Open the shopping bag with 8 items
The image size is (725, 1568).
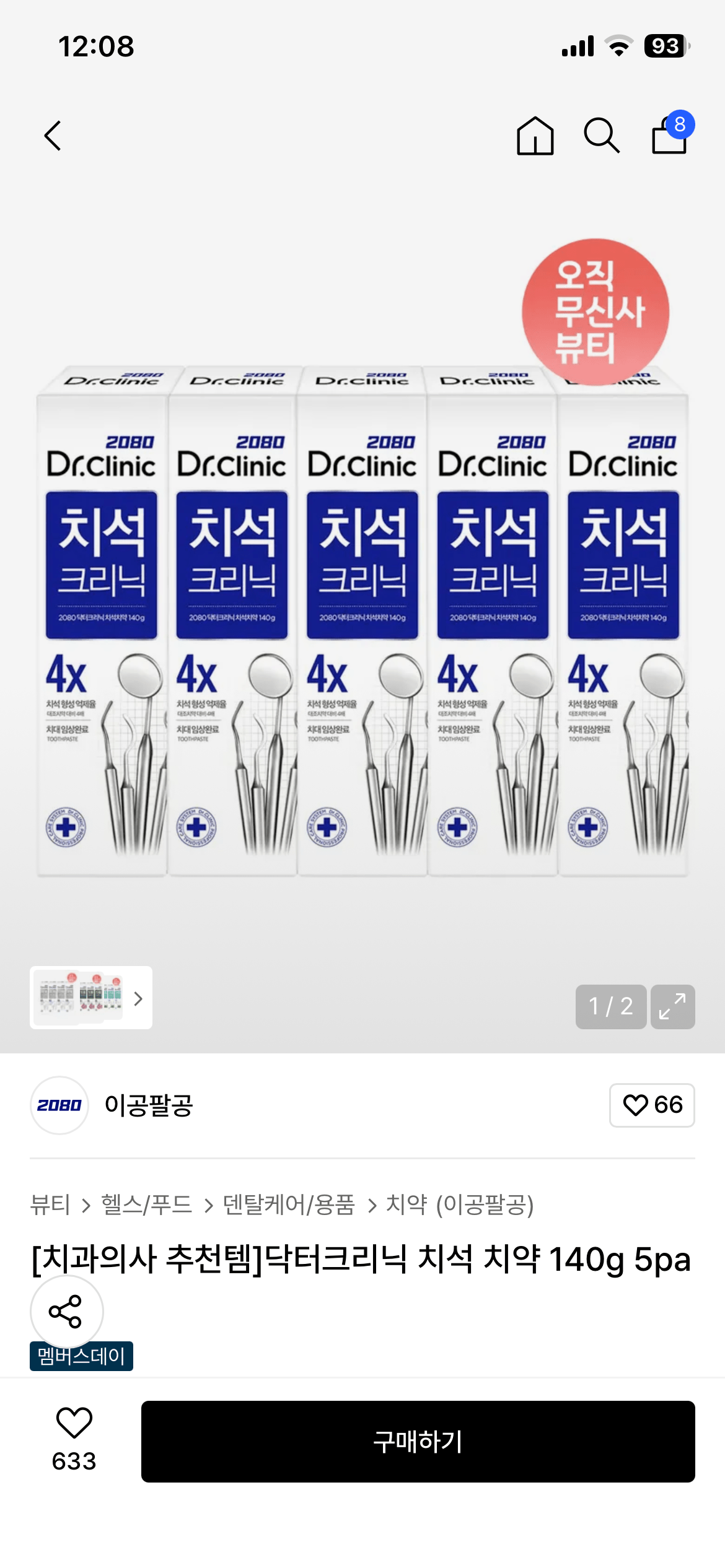670,136
